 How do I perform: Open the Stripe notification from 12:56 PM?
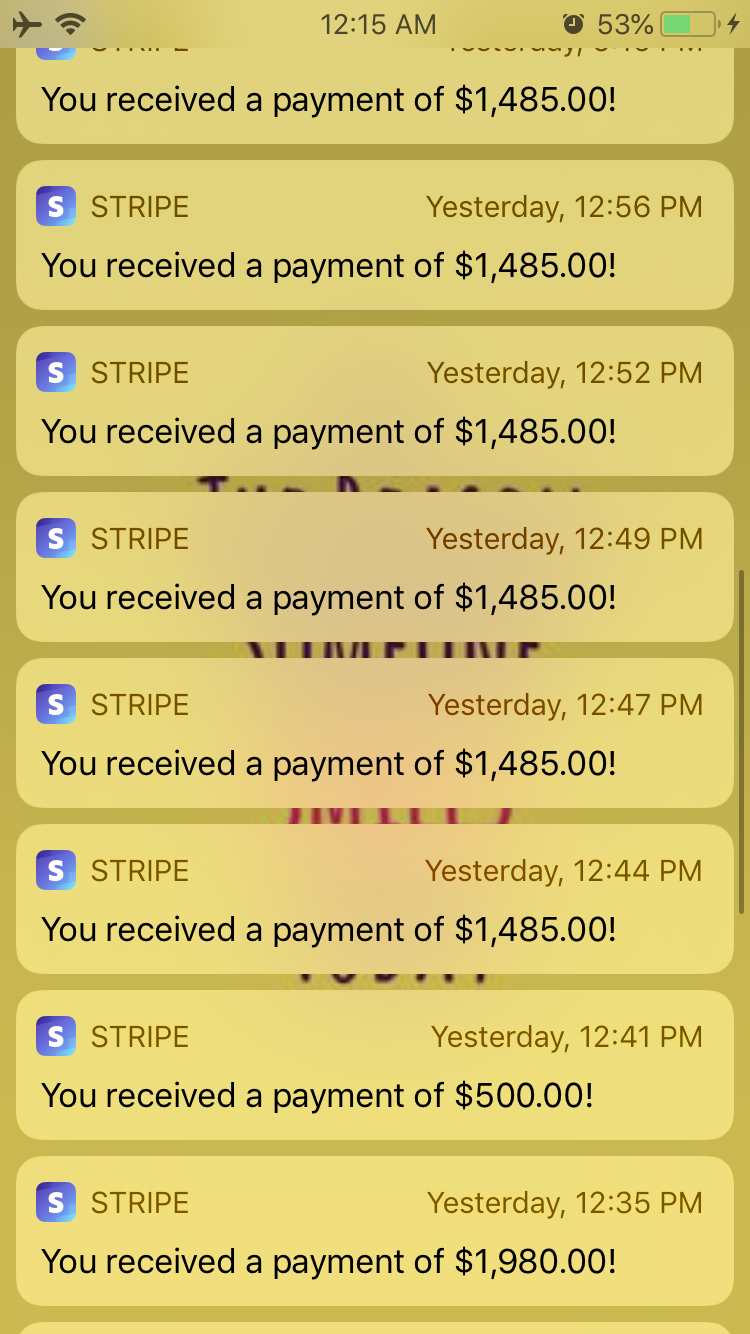tap(375, 236)
